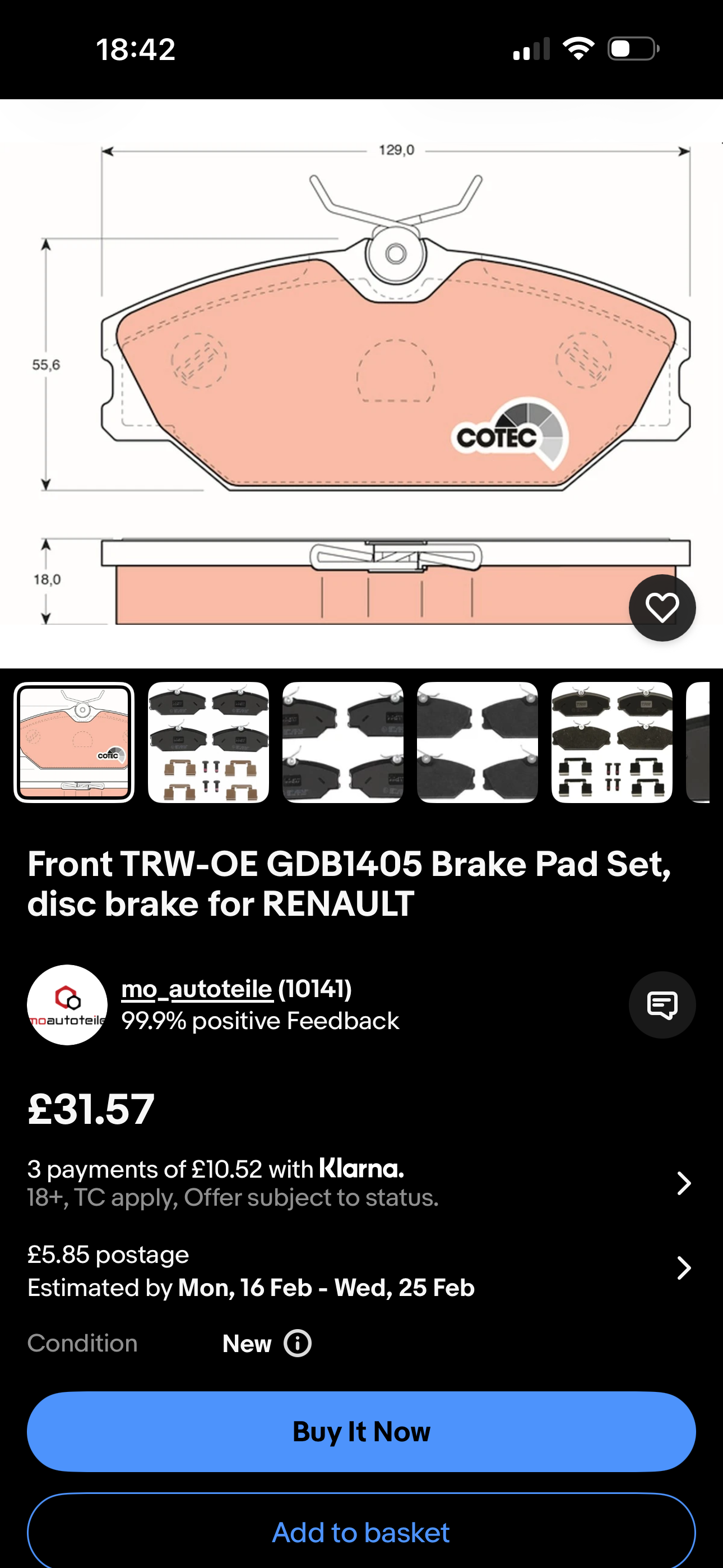Select the third thumbnail of four pads
The image size is (723, 1568).
click(x=342, y=742)
